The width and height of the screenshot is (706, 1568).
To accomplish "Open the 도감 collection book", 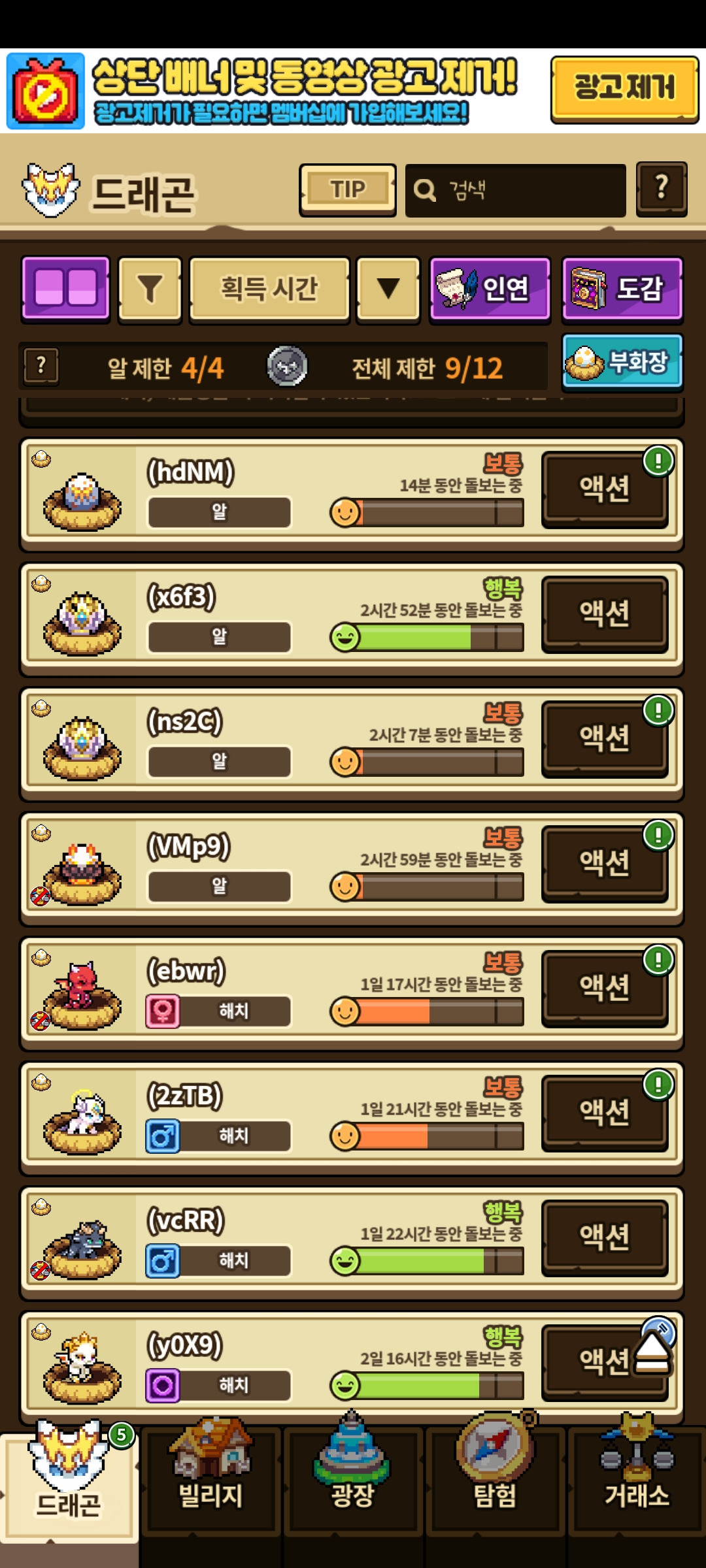I will pos(622,289).
